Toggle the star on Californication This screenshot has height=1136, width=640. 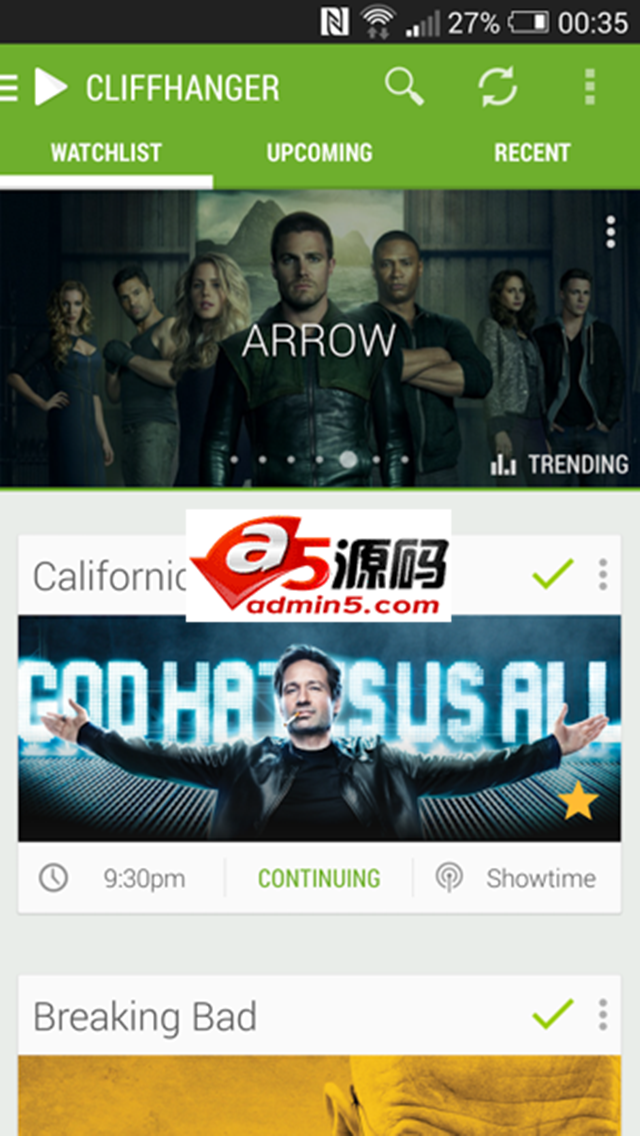579,802
